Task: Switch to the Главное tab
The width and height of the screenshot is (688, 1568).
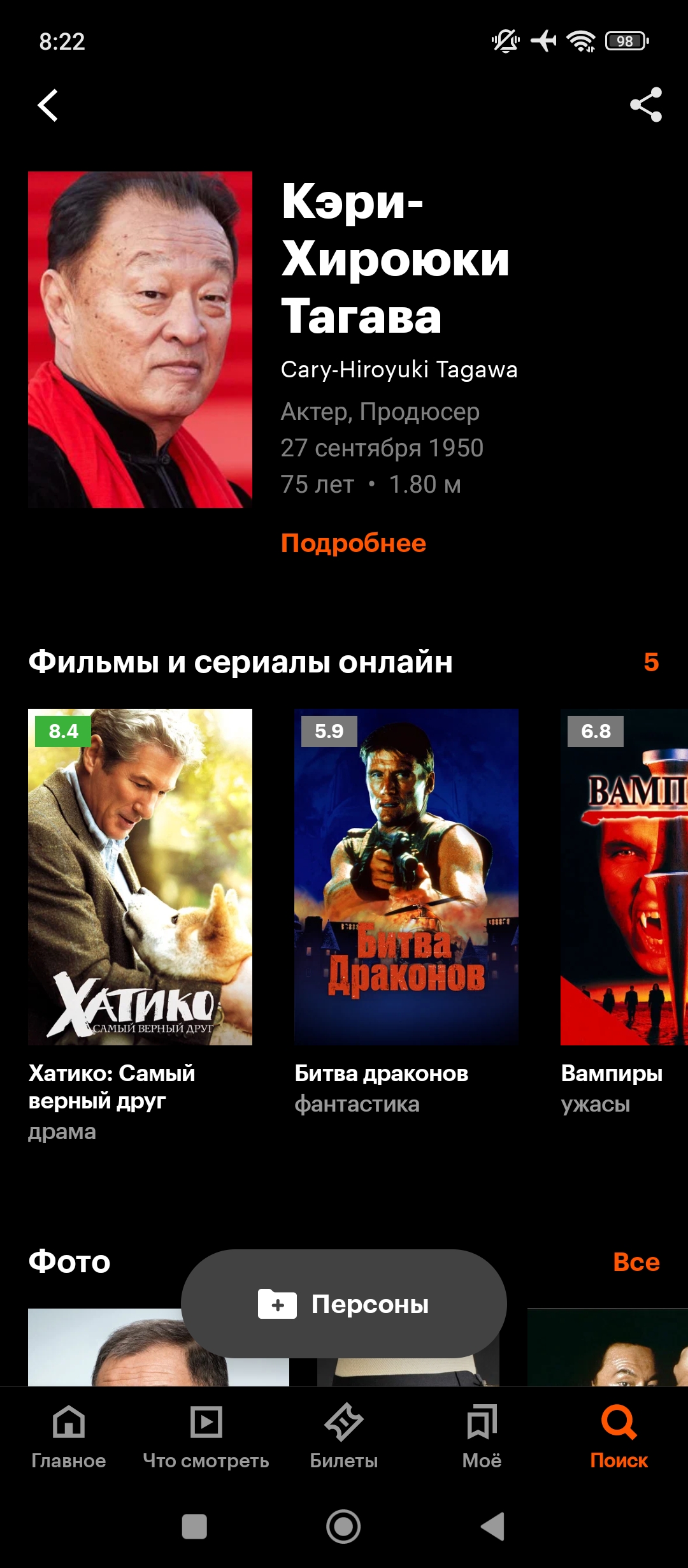Action: (69, 1435)
